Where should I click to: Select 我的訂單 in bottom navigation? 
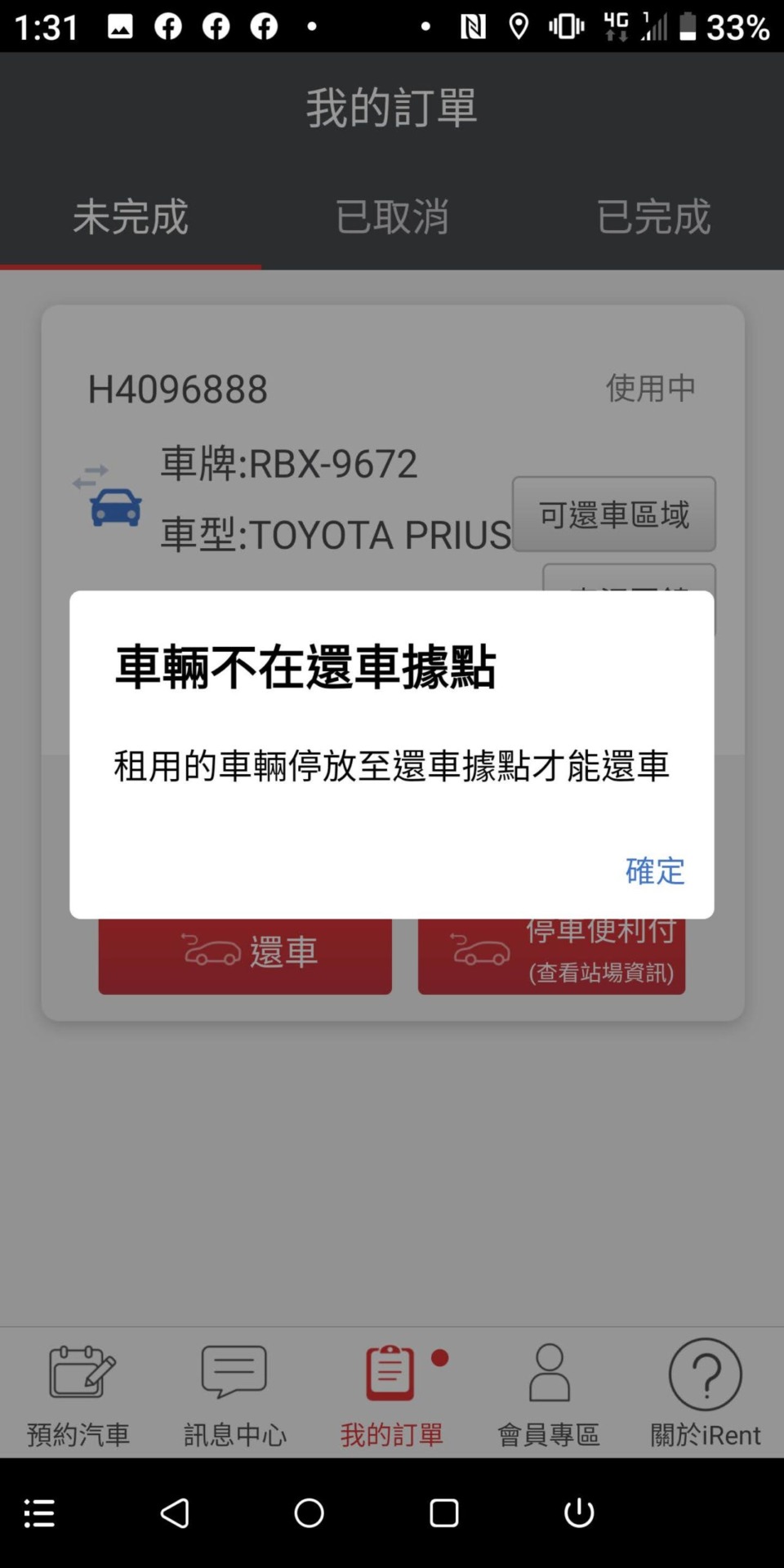pos(392,1392)
